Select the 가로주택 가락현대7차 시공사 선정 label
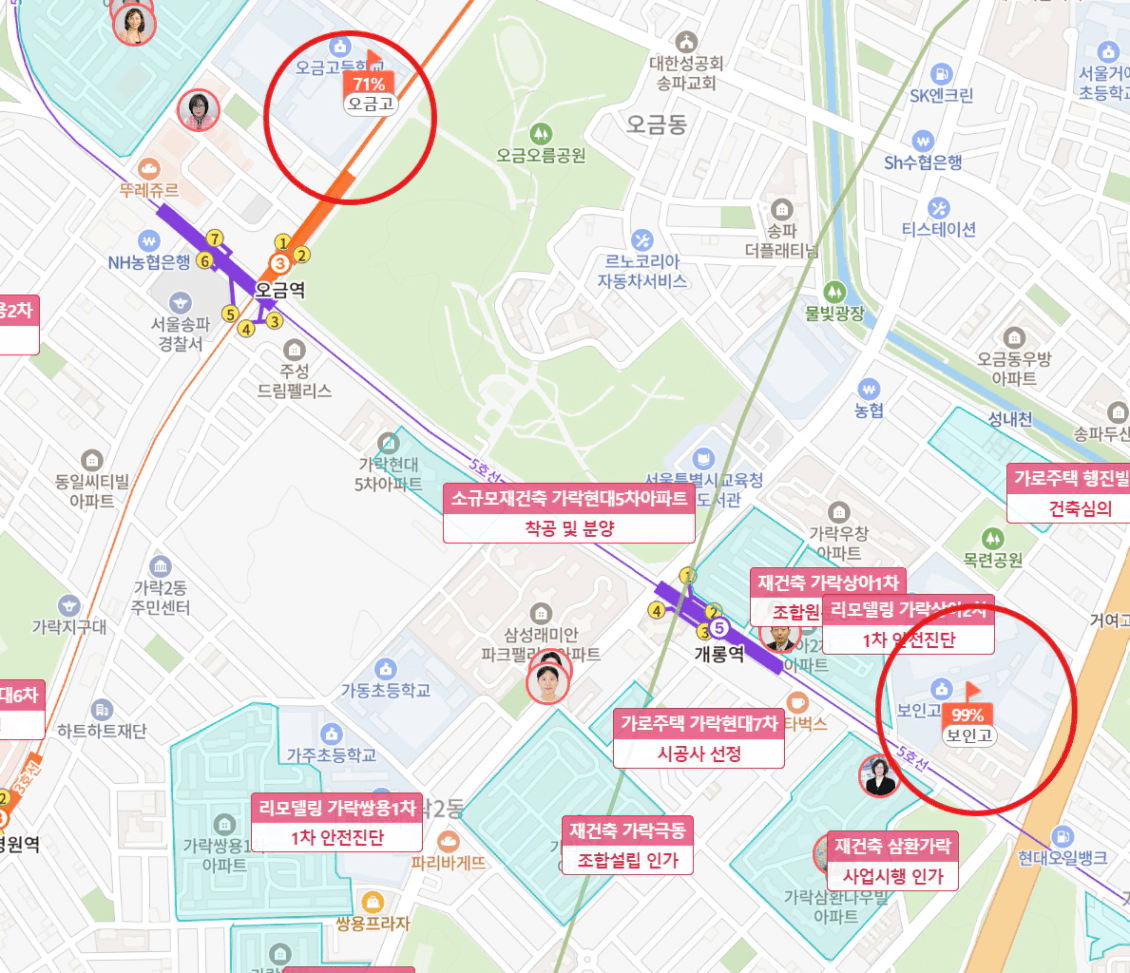 698,738
